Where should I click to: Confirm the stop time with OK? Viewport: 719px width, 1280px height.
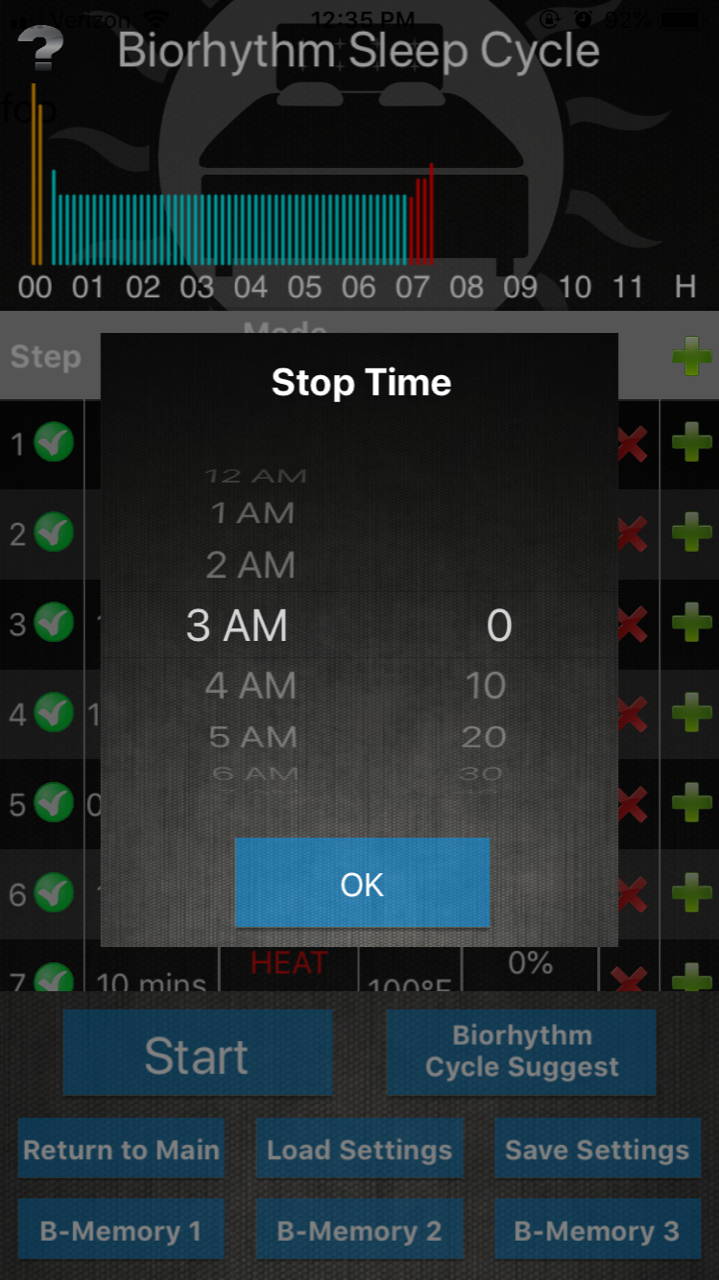click(362, 884)
